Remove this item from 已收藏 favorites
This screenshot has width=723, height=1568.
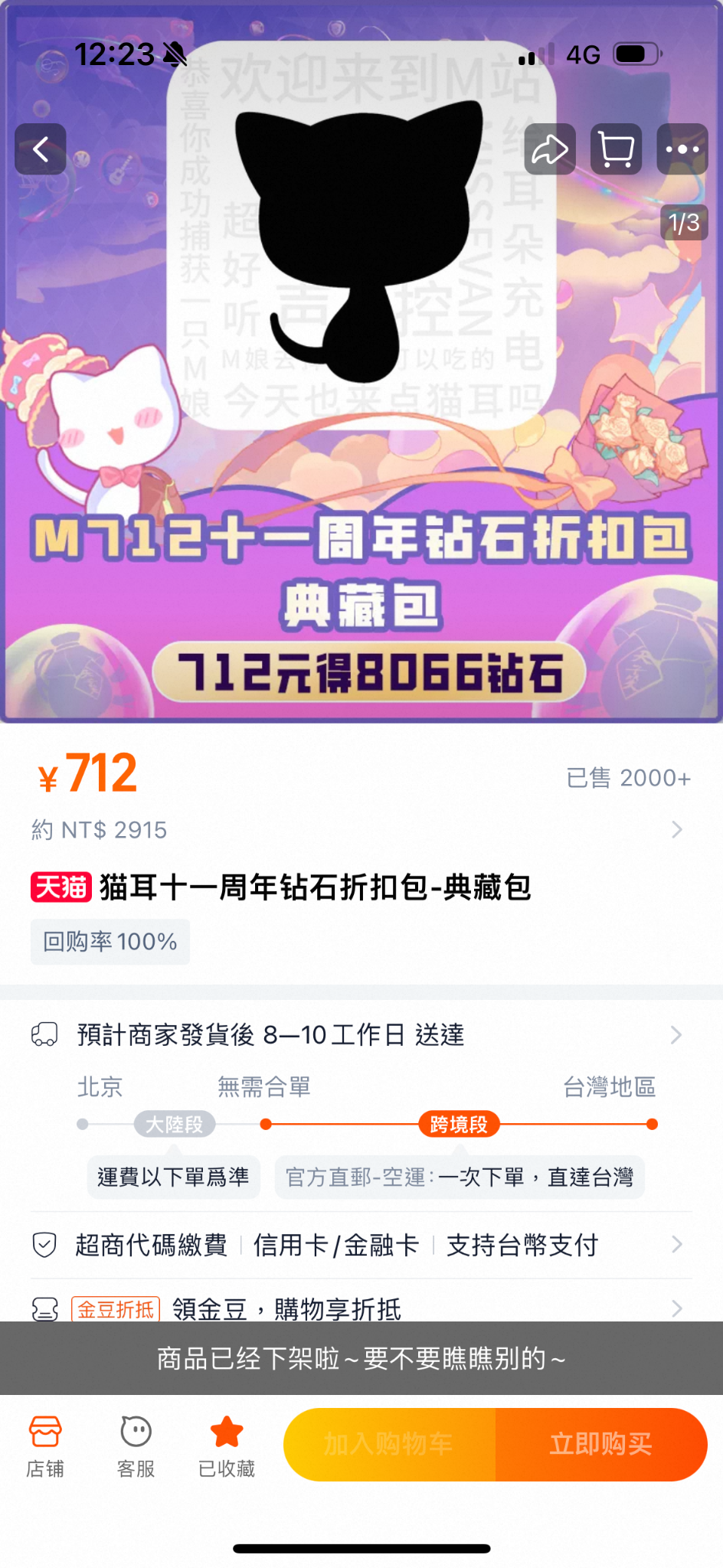tap(227, 1445)
